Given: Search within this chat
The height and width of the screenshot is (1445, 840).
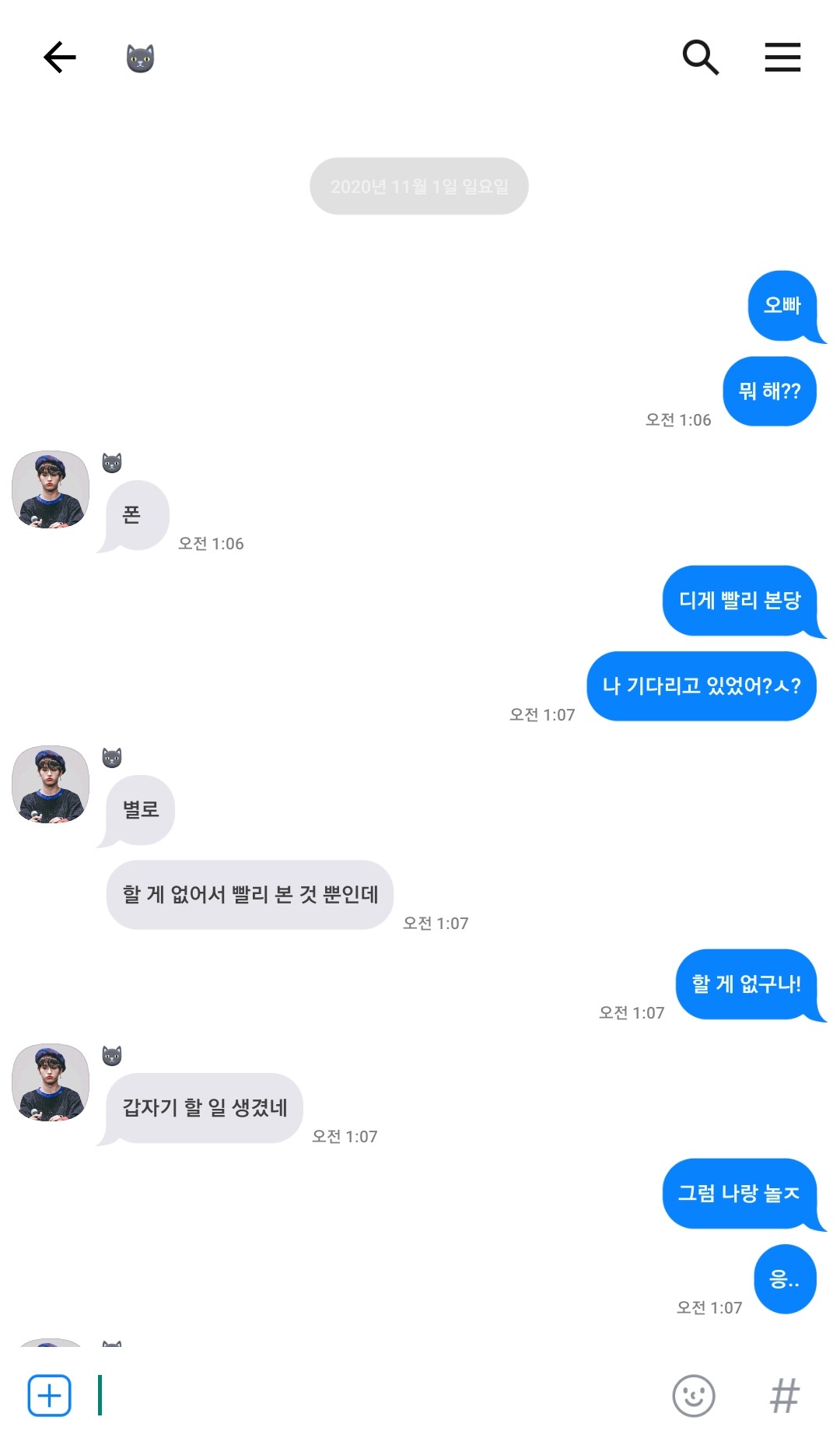Looking at the screenshot, I should click(700, 58).
